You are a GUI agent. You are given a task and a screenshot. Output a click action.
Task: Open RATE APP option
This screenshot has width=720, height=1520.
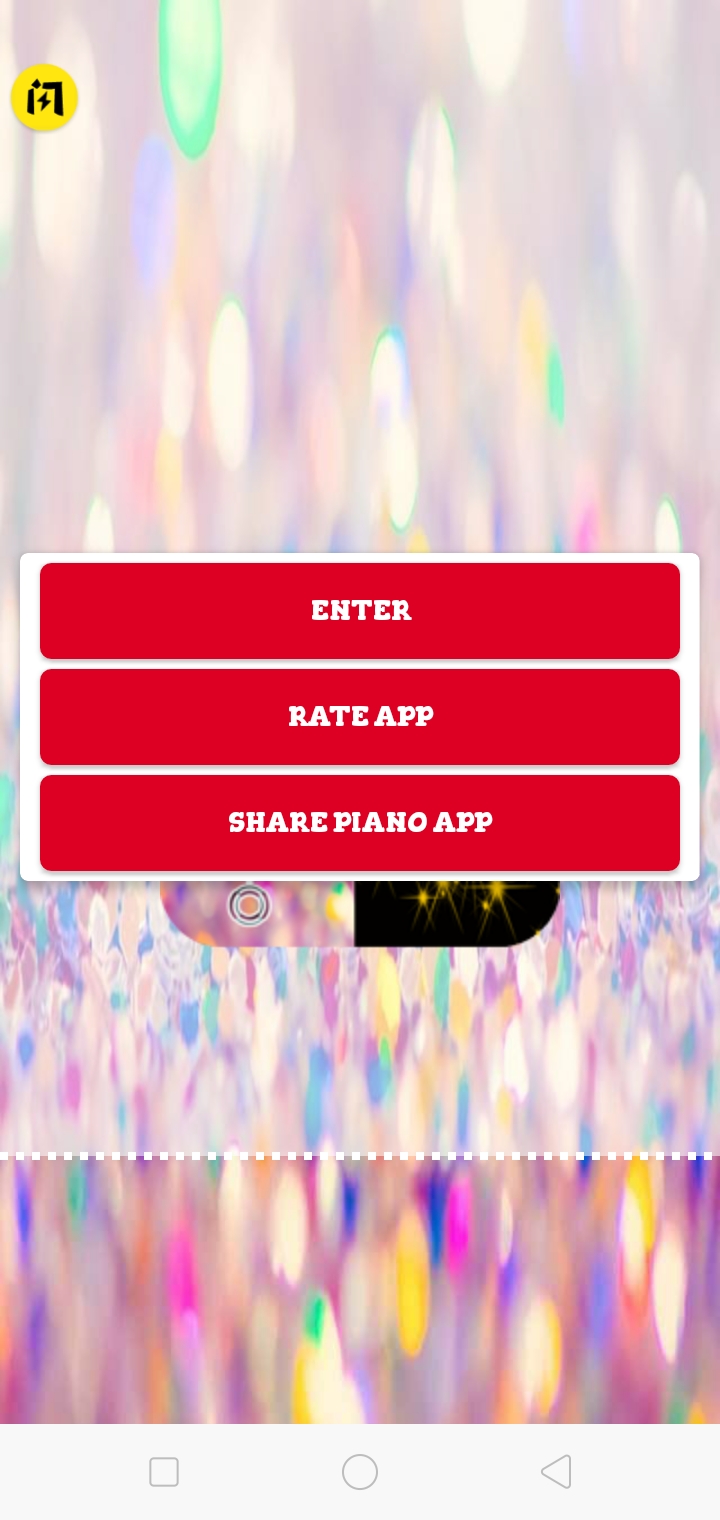point(360,716)
